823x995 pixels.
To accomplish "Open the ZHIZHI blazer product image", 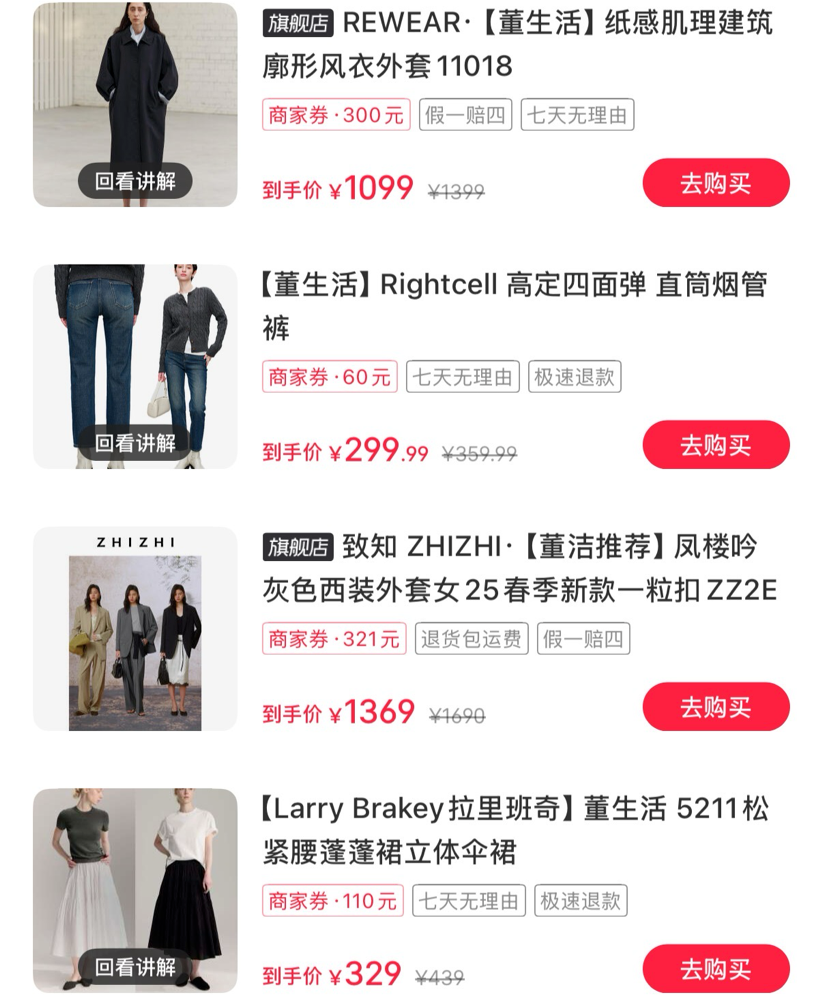I will point(135,628).
